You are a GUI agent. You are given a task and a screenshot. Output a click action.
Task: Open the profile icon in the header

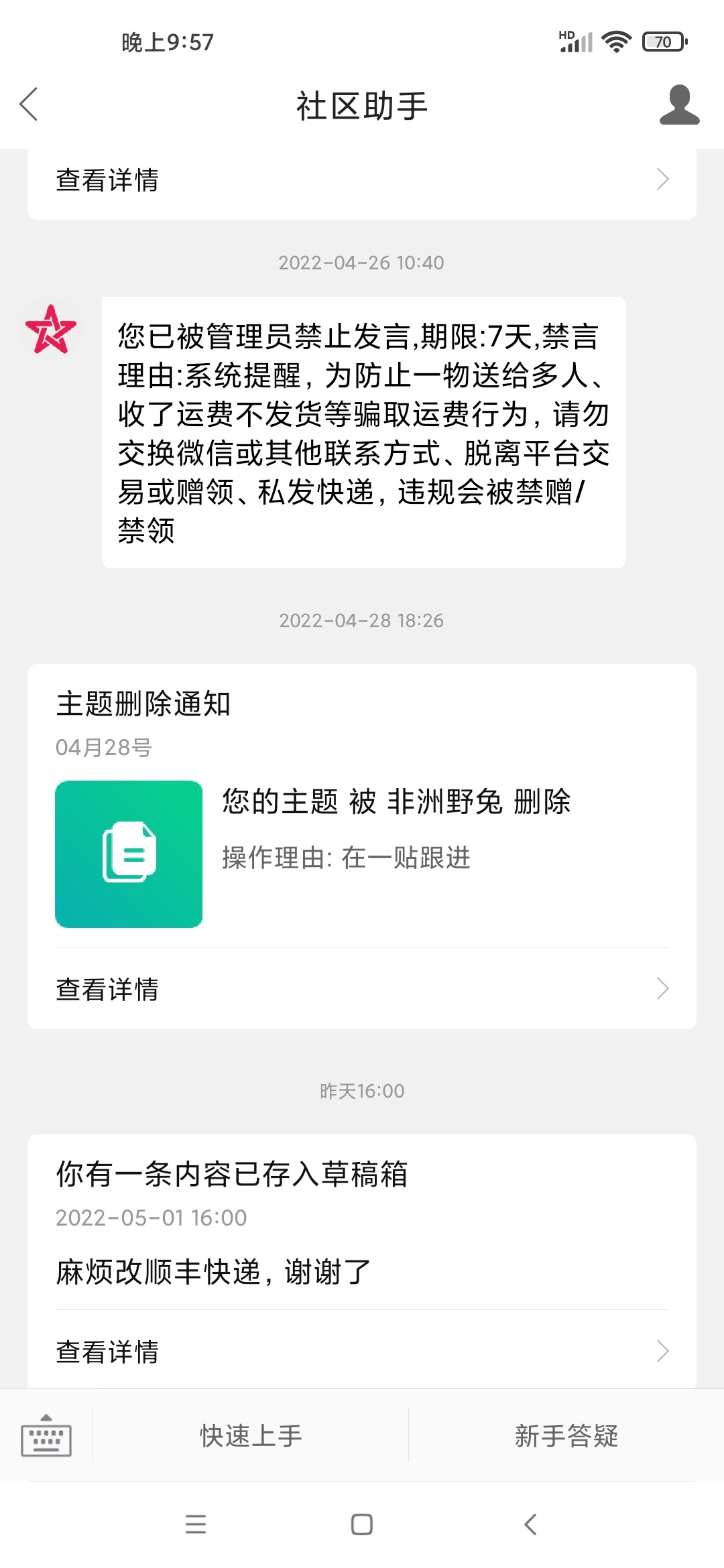click(x=679, y=105)
